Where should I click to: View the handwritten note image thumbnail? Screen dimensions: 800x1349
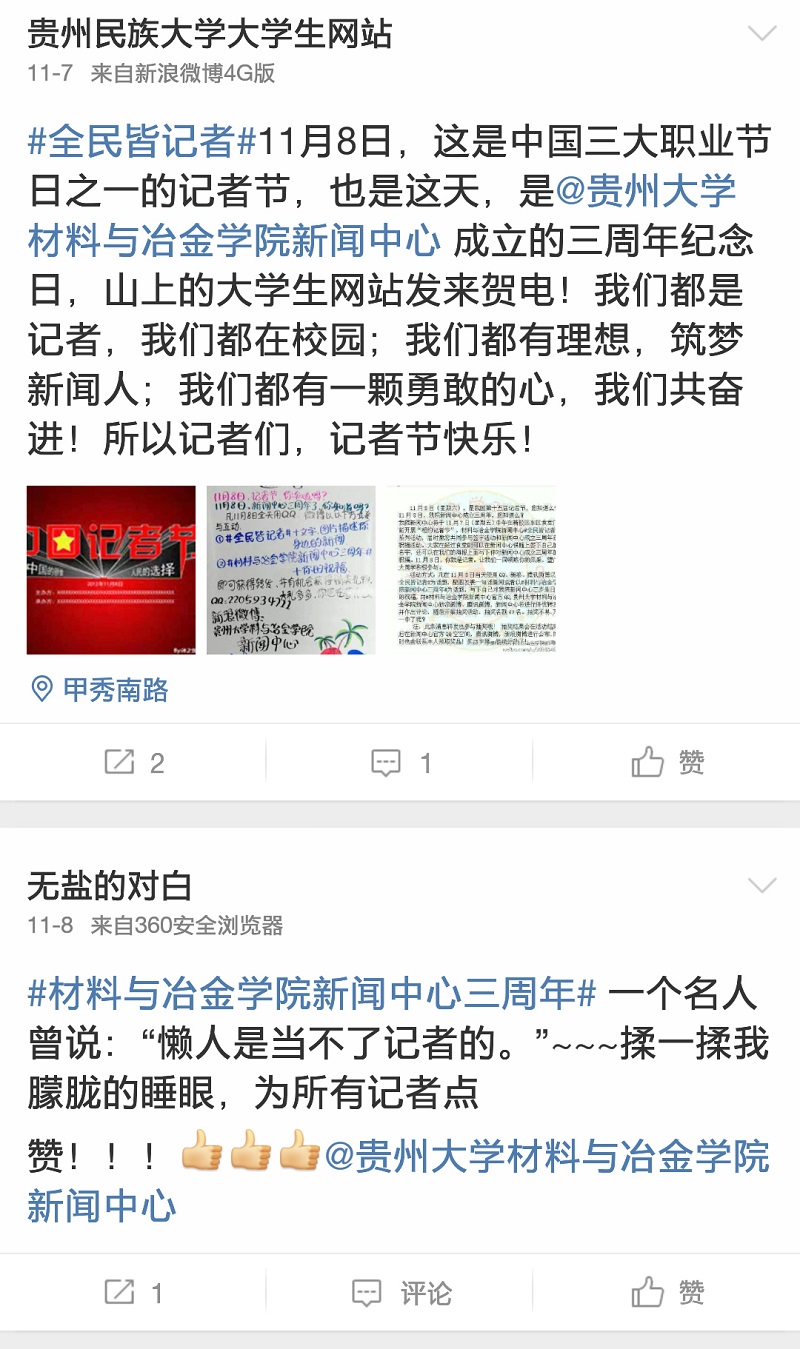(x=291, y=570)
